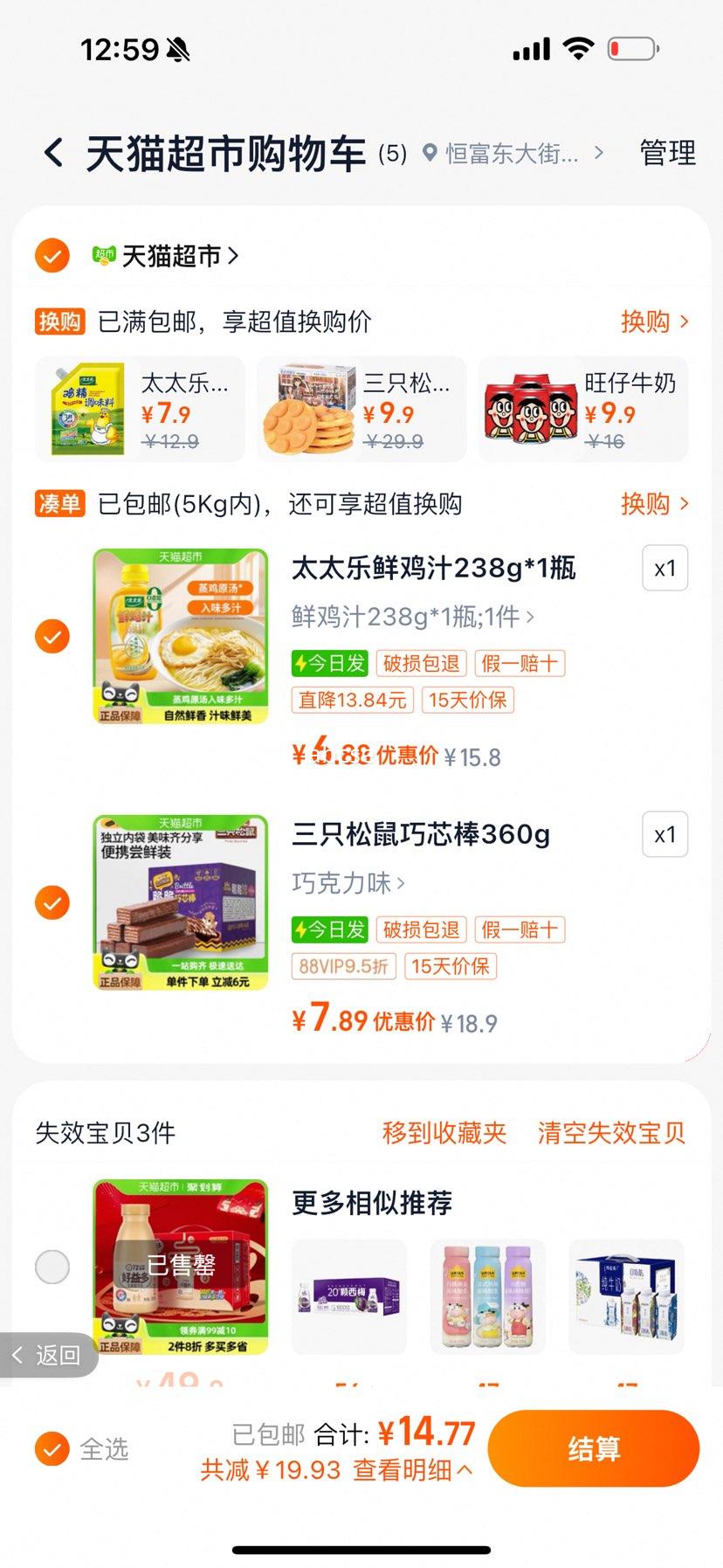Open the delivery address selector via its chevron

(599, 153)
